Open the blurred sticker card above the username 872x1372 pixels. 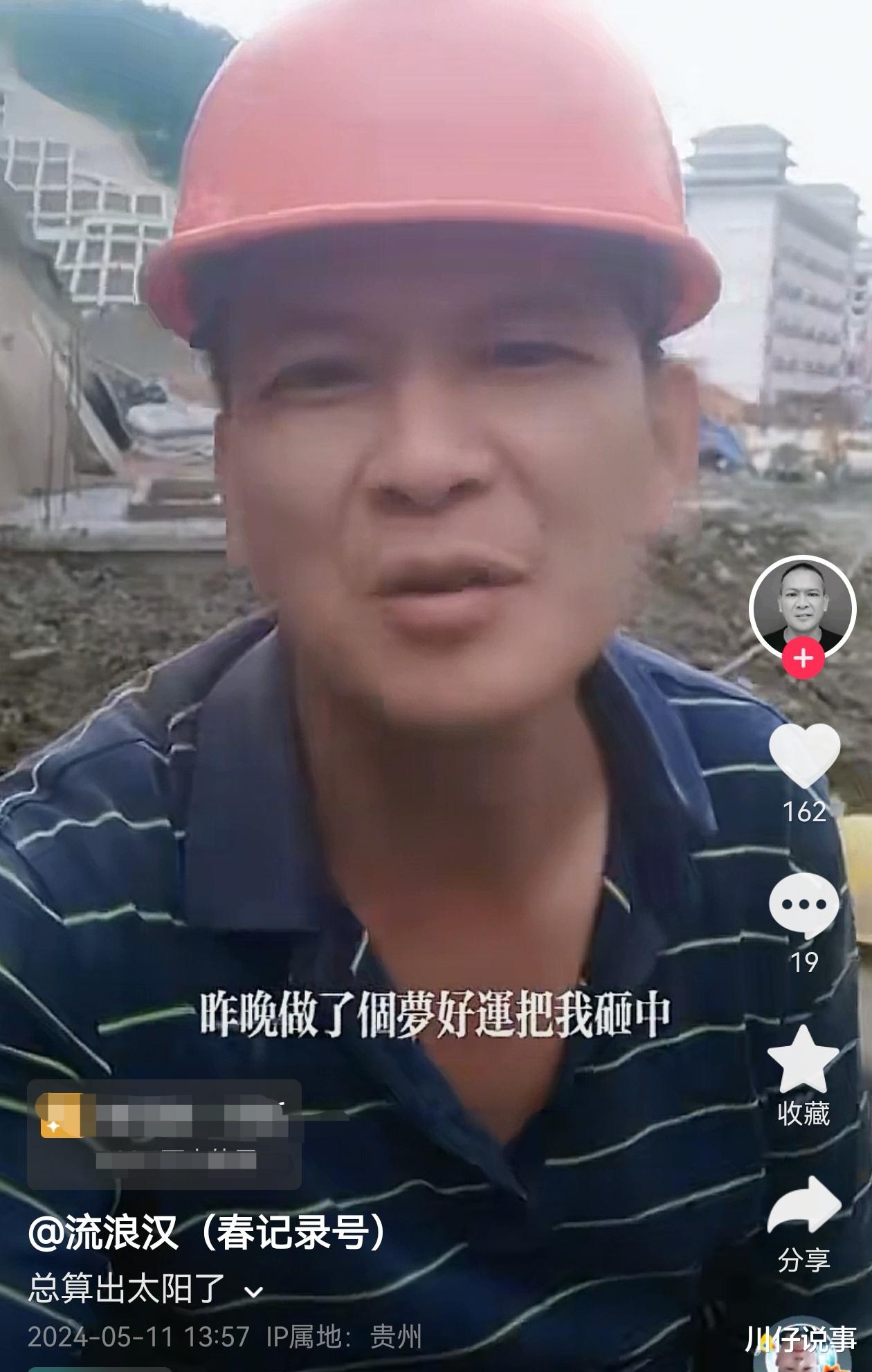click(x=164, y=1133)
